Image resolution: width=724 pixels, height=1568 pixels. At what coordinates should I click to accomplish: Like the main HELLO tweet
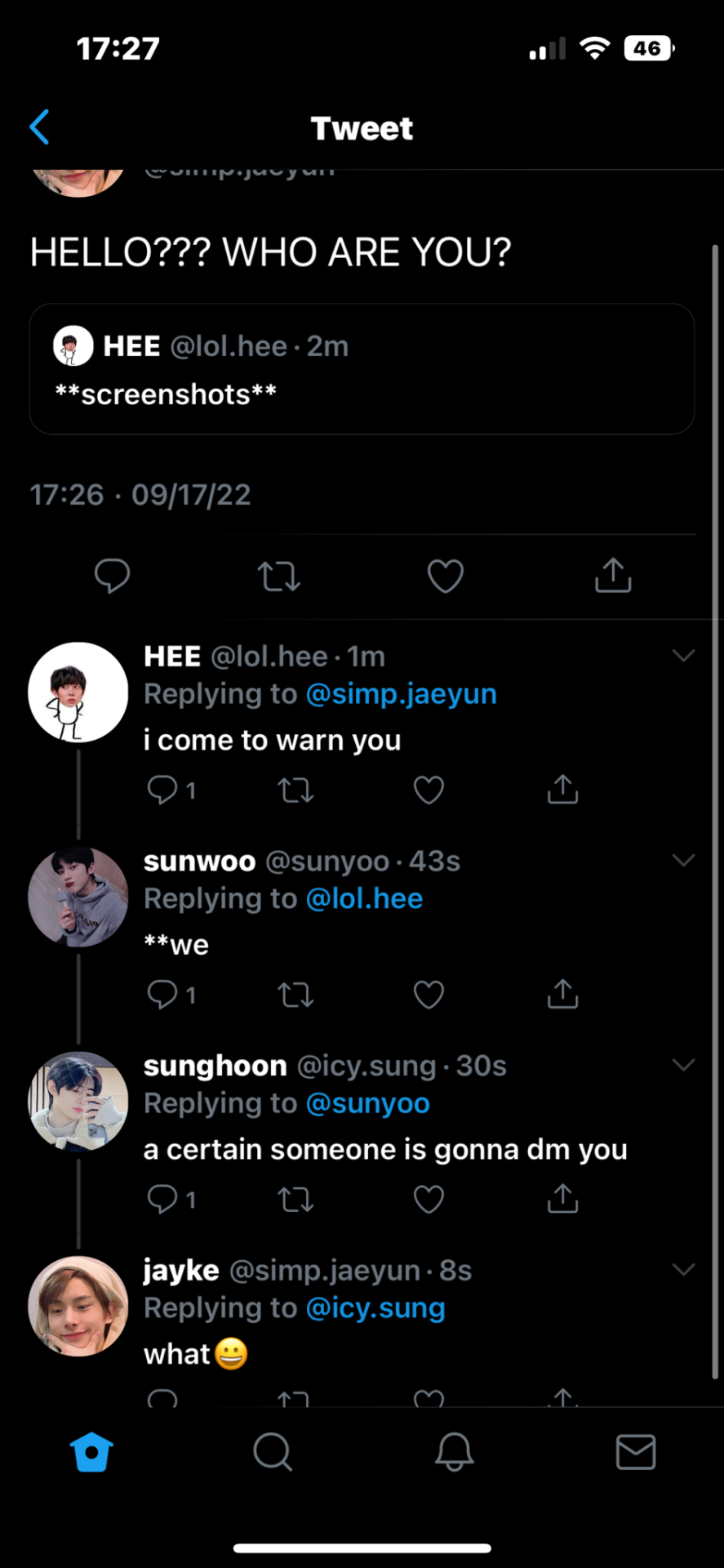446,576
